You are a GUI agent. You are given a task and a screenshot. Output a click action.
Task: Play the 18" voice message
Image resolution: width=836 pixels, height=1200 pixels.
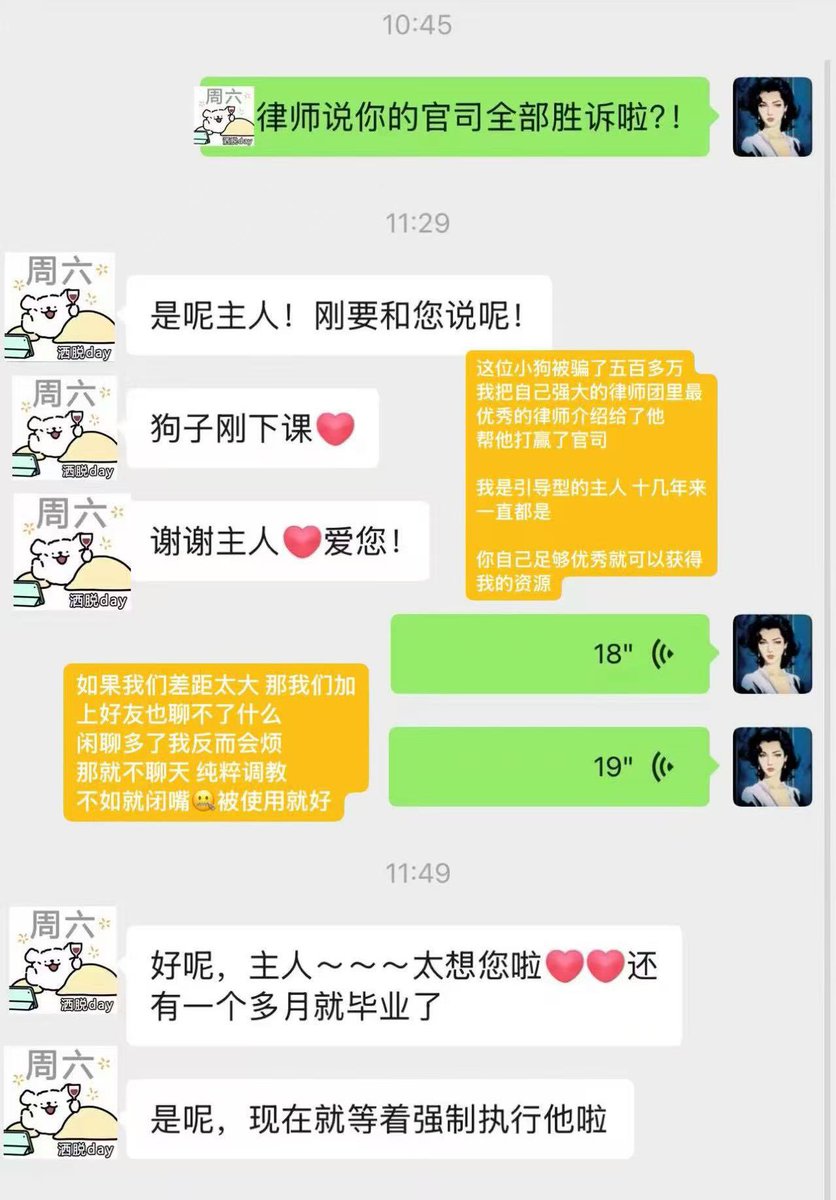pyautogui.click(x=550, y=654)
